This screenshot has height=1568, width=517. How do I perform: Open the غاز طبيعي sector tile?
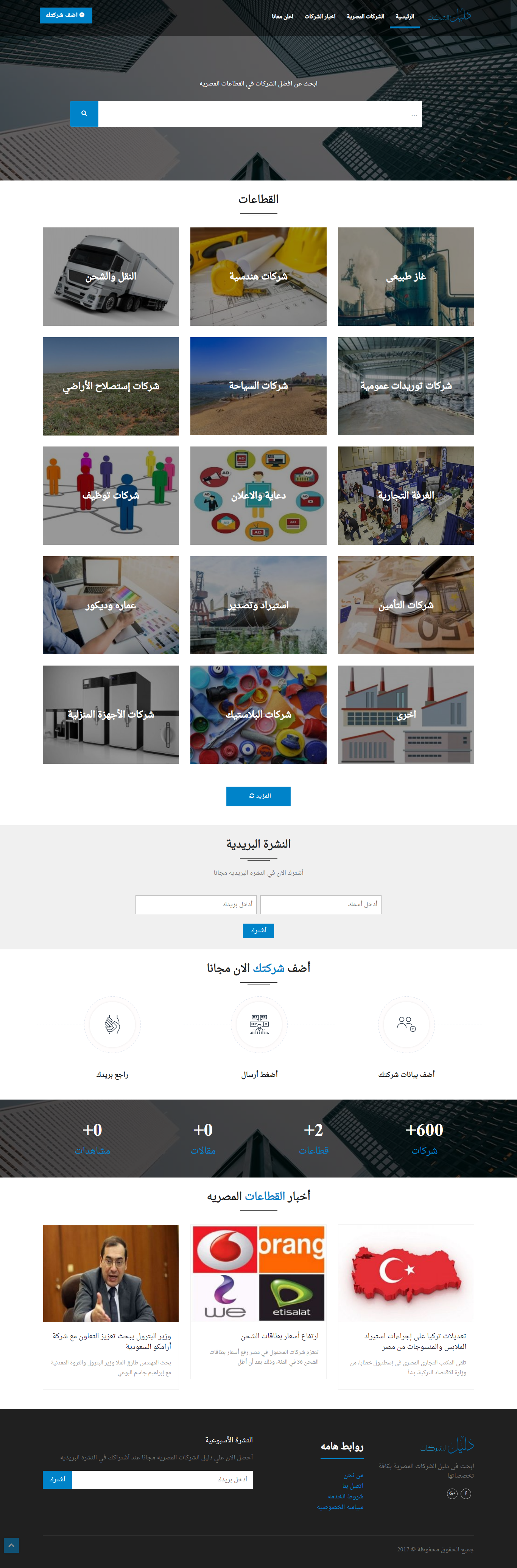[x=406, y=276]
